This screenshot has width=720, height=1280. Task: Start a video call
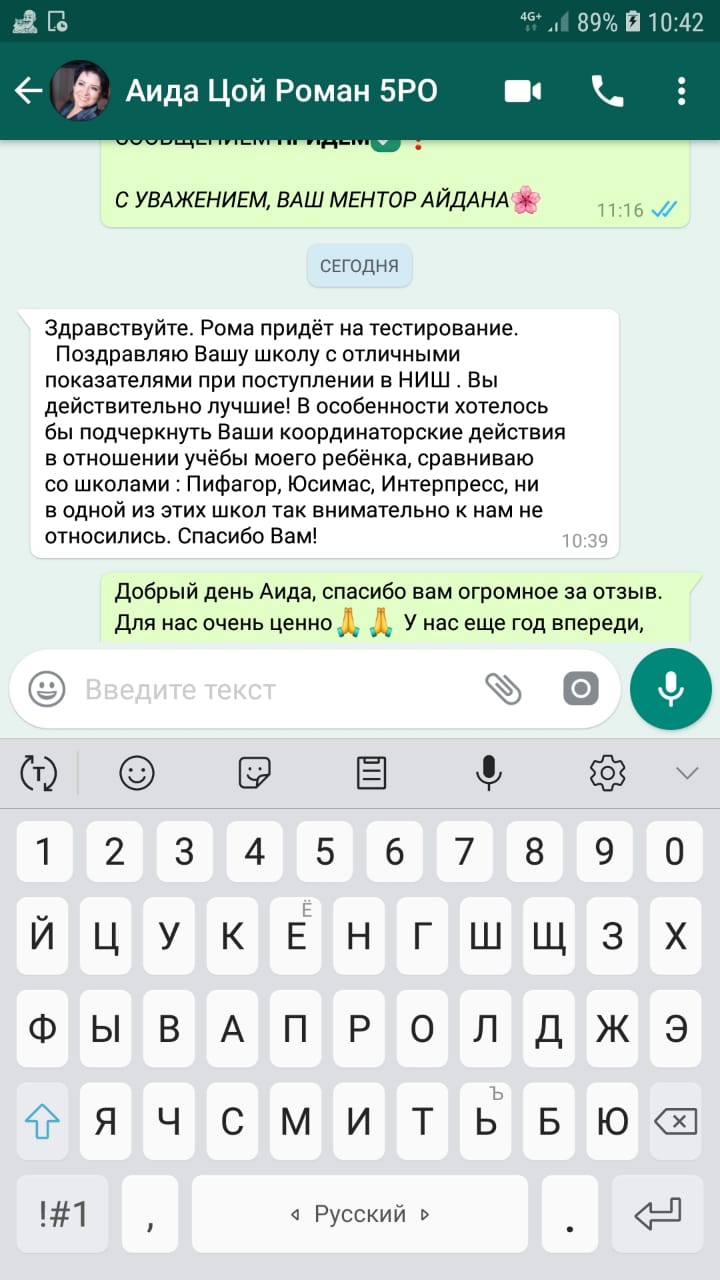522,91
